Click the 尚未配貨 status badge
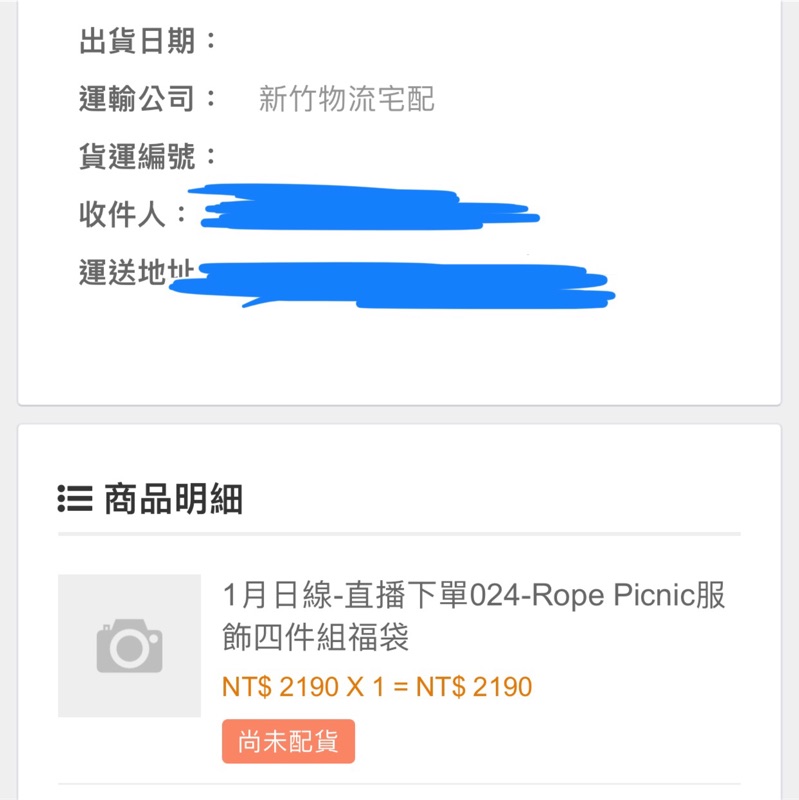 pyautogui.click(x=288, y=742)
